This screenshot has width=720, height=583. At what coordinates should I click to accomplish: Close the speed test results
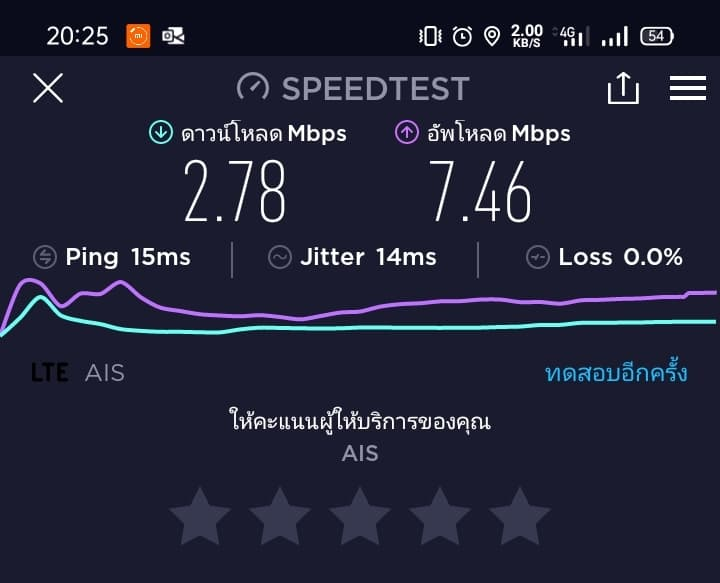tap(48, 88)
